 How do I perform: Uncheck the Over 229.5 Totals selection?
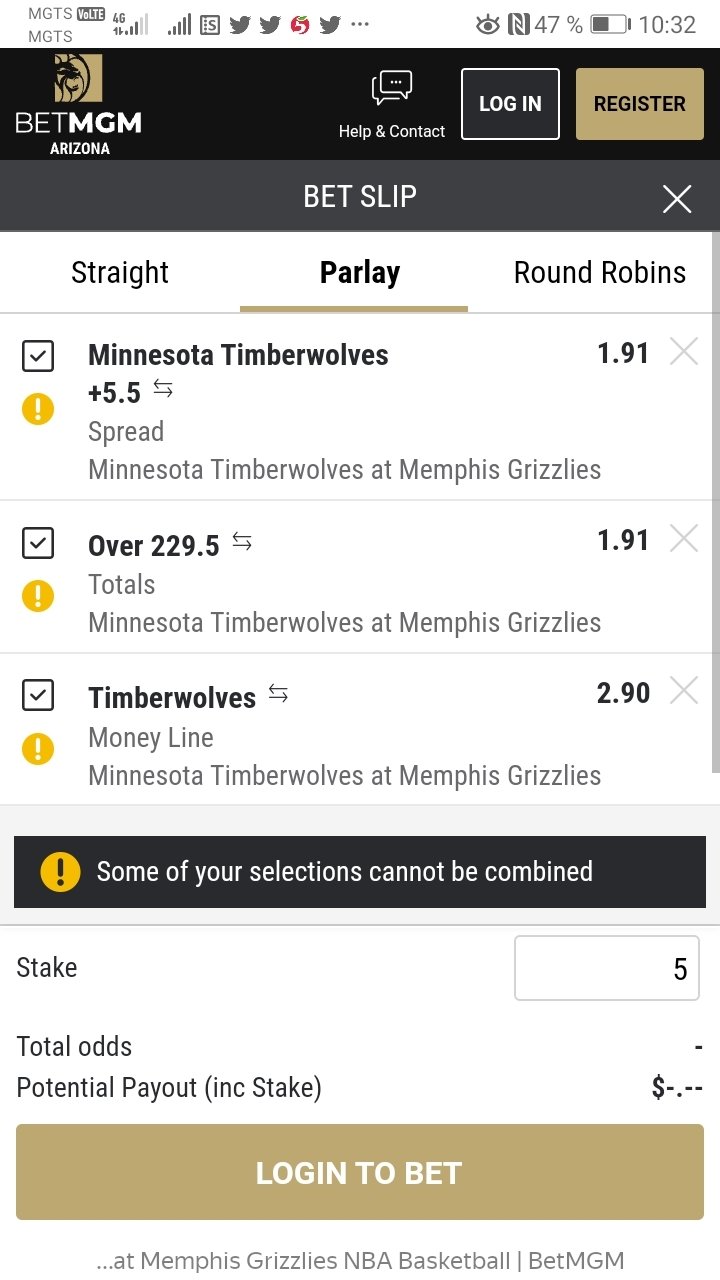[38, 543]
